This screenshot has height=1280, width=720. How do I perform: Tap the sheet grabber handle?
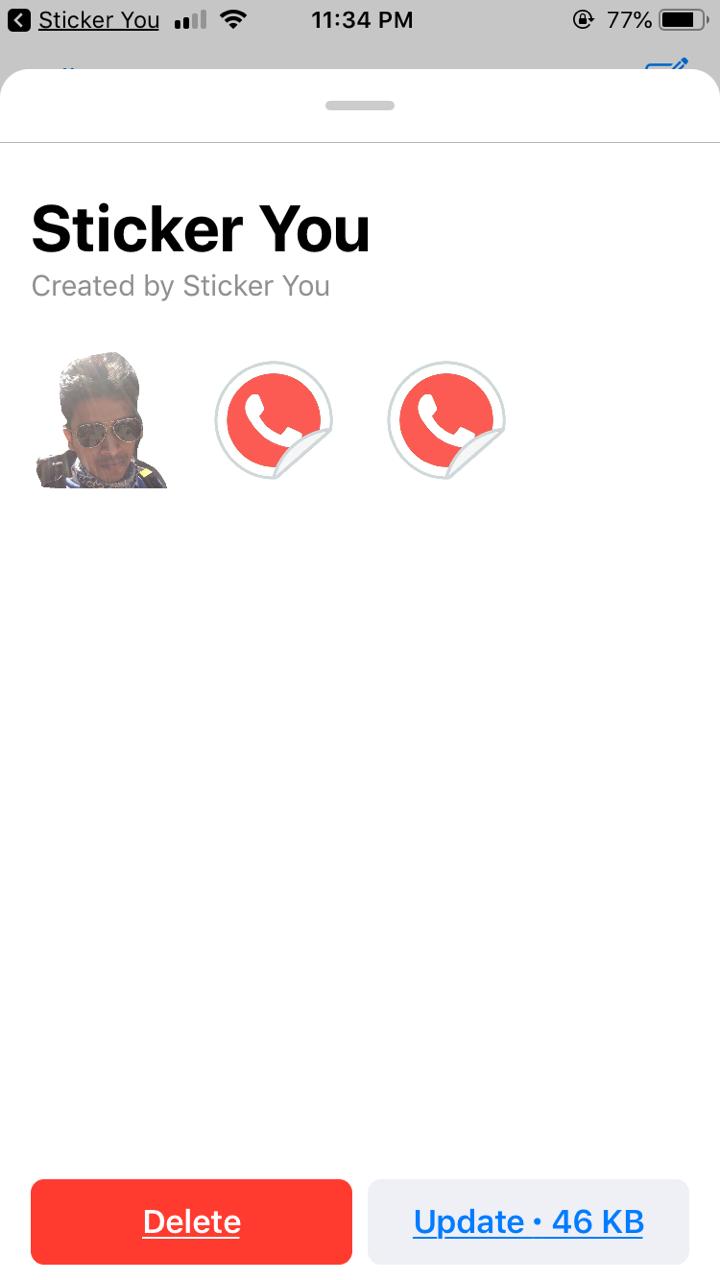tap(360, 105)
